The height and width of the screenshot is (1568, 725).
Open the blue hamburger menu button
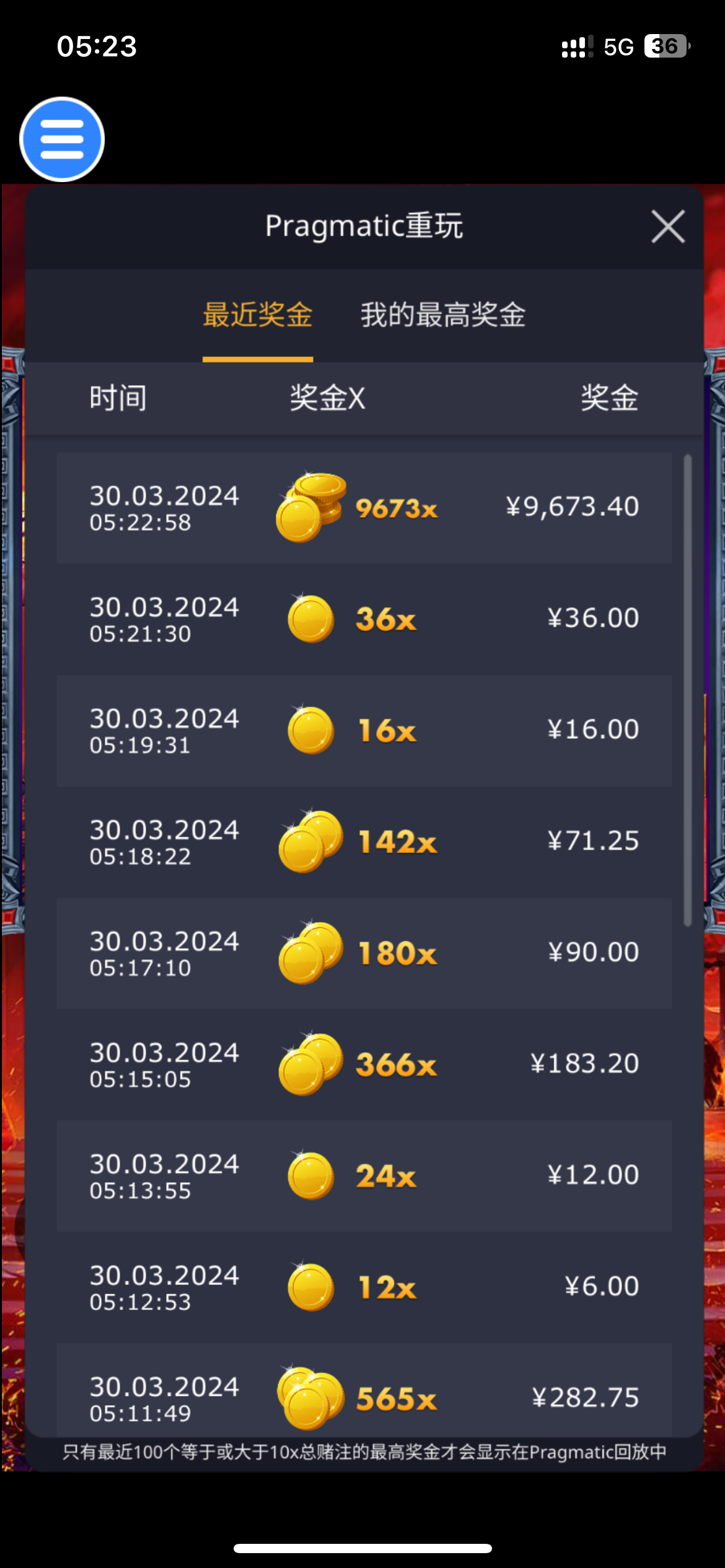[x=62, y=139]
